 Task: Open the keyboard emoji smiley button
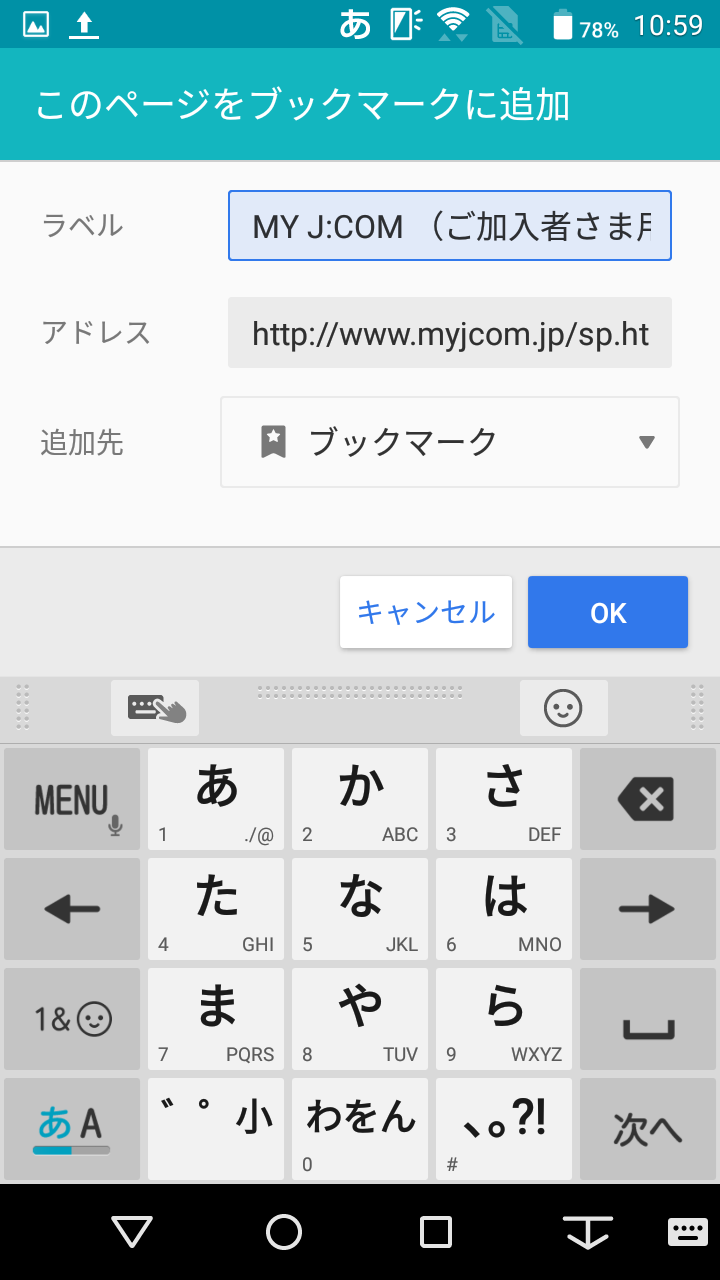563,708
